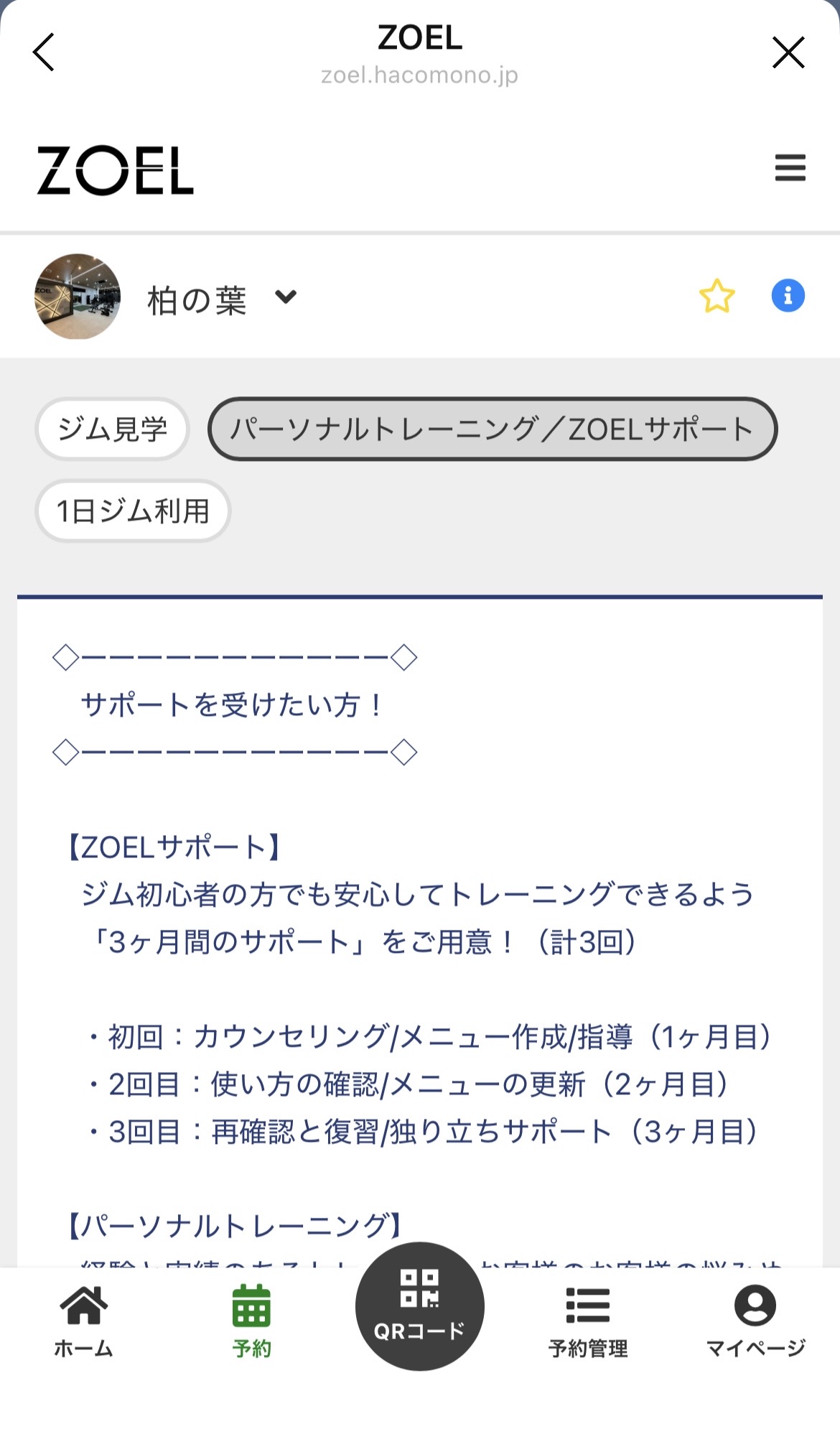Select the ジム見学 chip
840x1452 pixels.
pyautogui.click(x=112, y=429)
